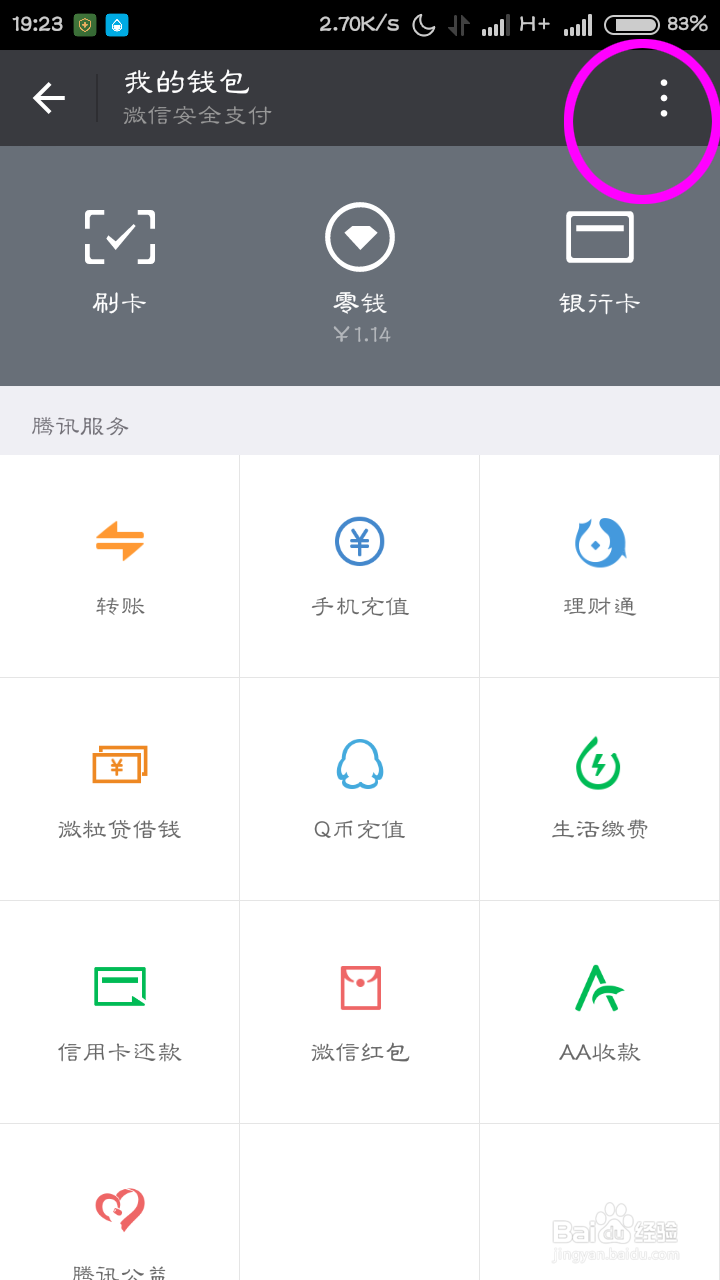The image size is (720, 1280).
Task: Open Mobile Top Up (手机充值)
Action: coord(360,565)
